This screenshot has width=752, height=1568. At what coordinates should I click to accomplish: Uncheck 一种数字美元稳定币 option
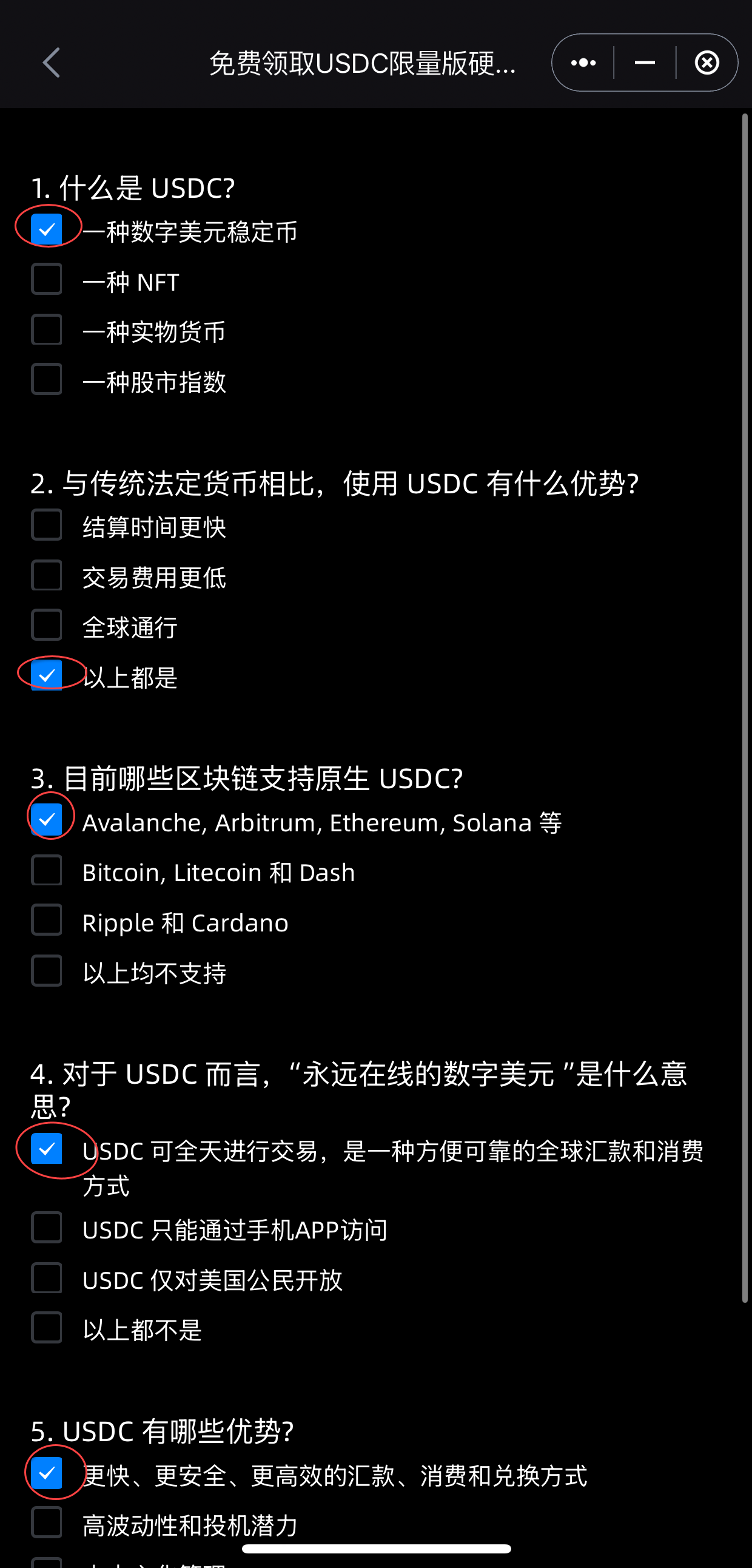(x=47, y=229)
